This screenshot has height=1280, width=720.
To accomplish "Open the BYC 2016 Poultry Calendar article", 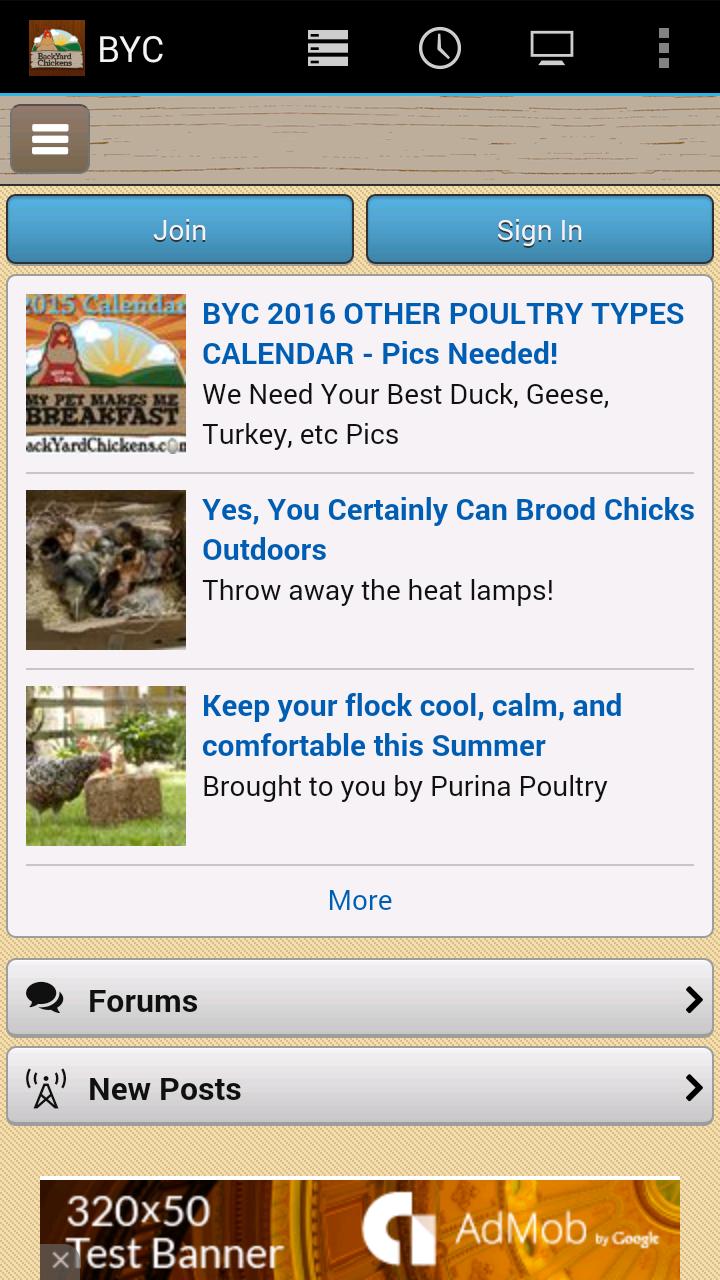I will (443, 332).
